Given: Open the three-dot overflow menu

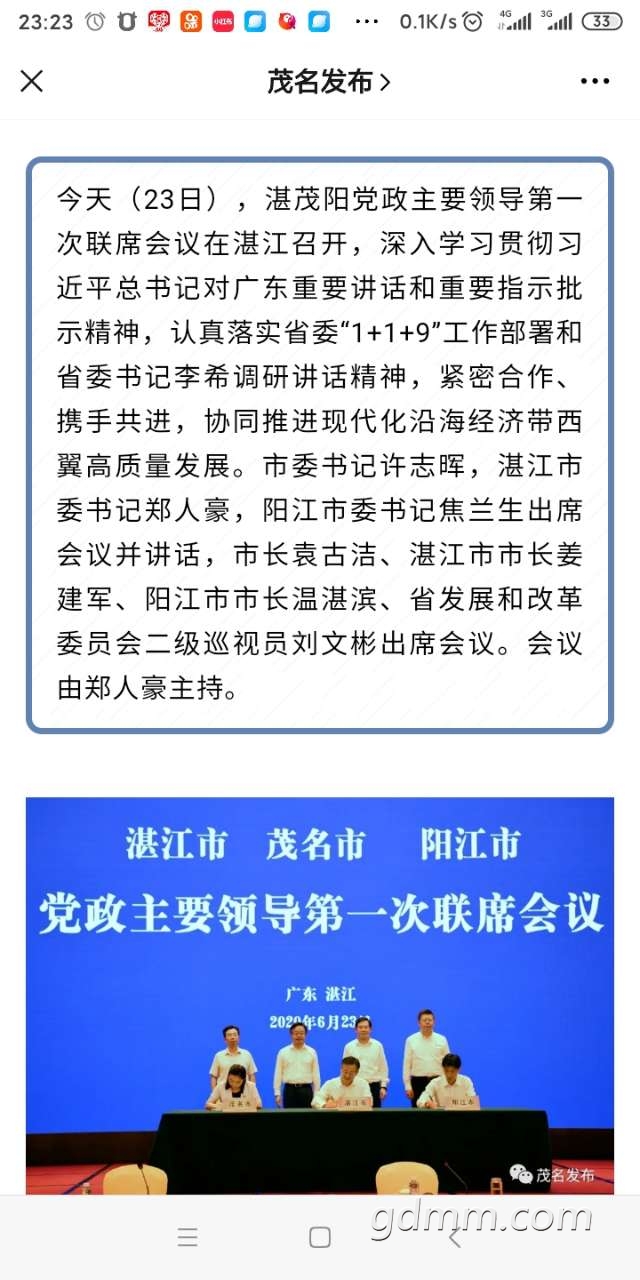Looking at the screenshot, I should (x=594, y=82).
